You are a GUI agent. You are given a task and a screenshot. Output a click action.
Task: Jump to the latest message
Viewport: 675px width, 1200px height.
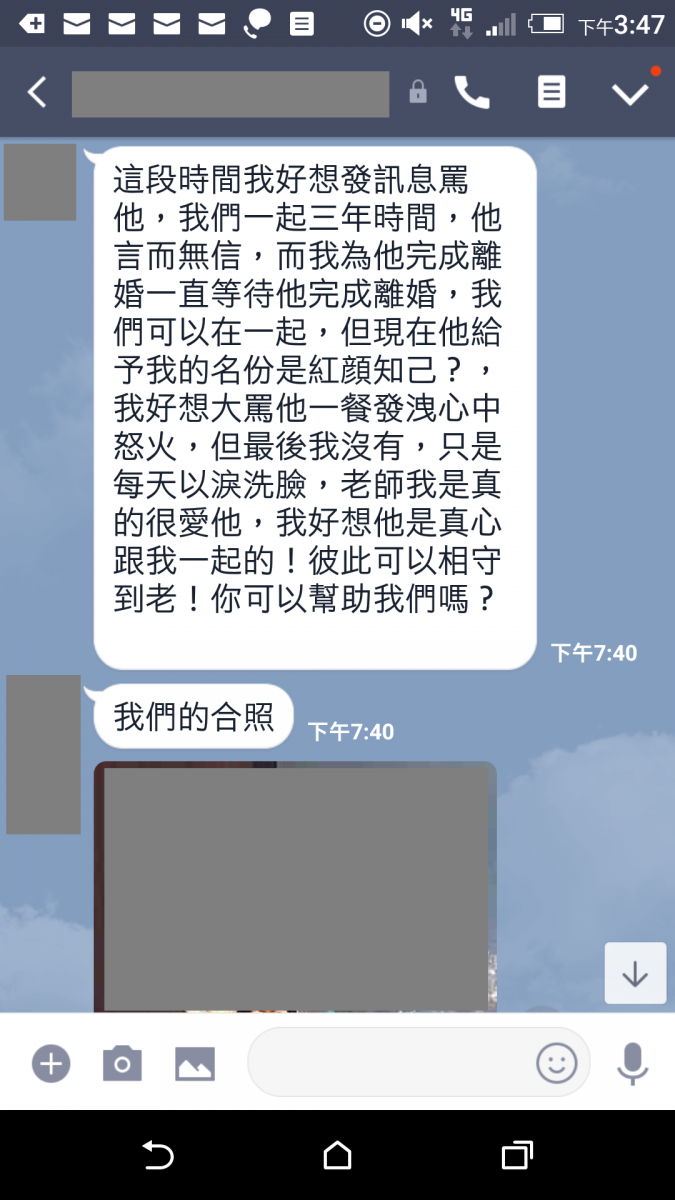(x=635, y=973)
